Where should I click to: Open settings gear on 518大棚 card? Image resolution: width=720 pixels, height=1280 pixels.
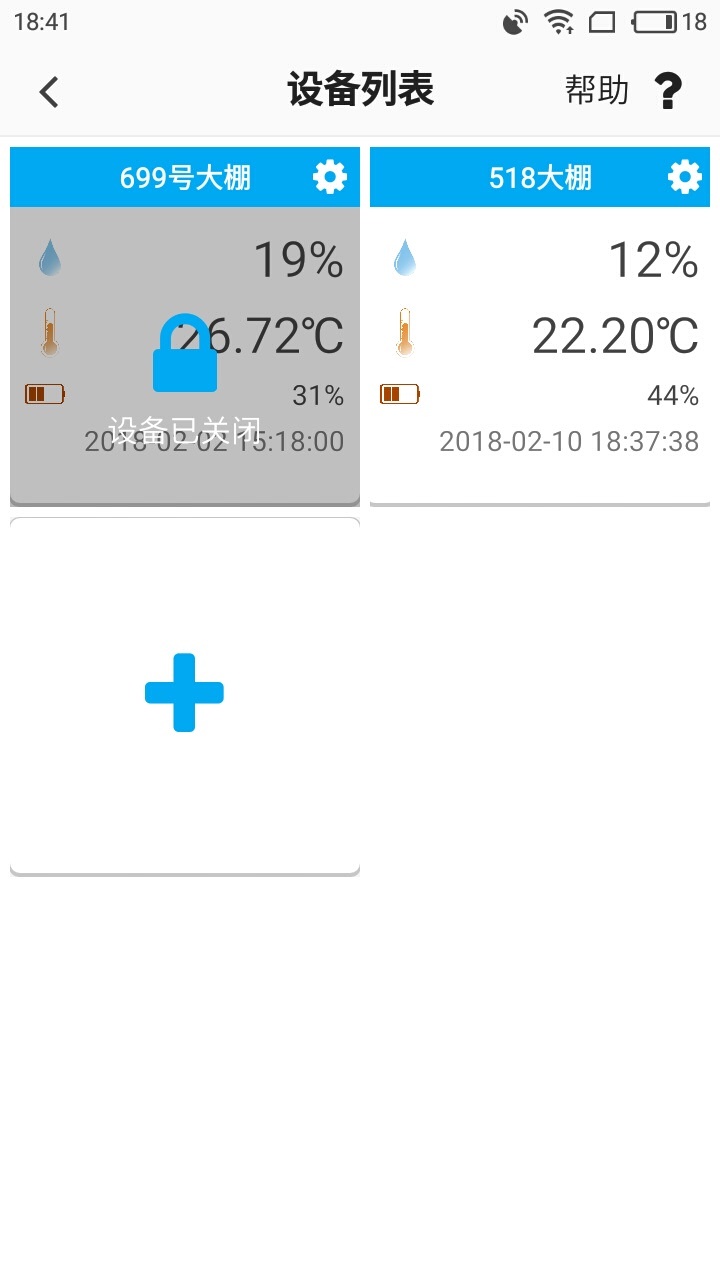tap(684, 176)
